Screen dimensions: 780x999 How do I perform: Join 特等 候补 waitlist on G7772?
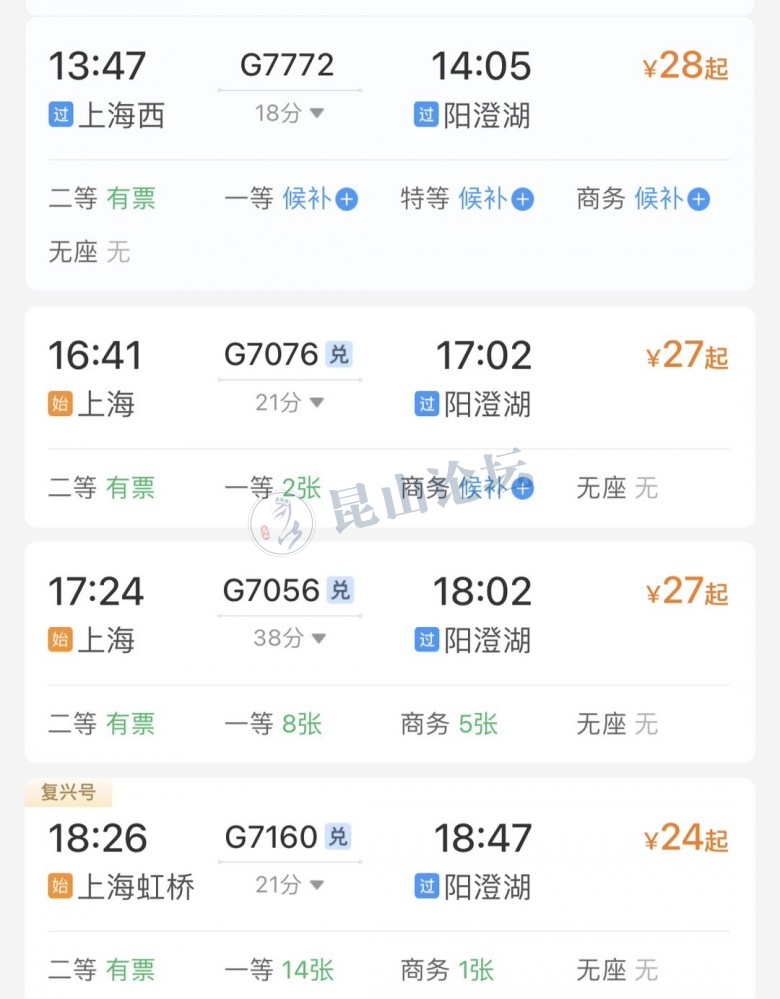coord(496,199)
